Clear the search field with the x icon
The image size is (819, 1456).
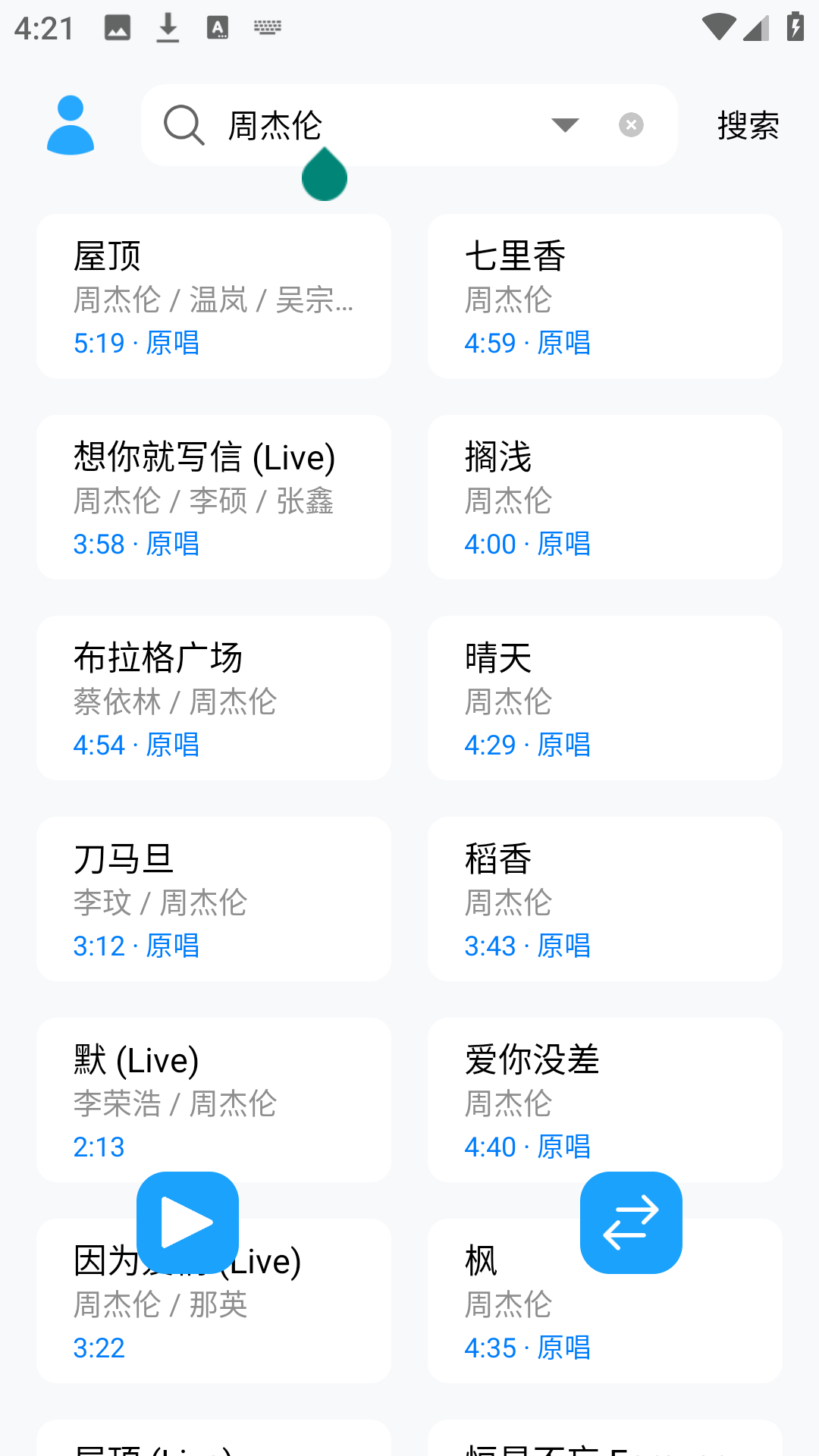pyautogui.click(x=631, y=124)
